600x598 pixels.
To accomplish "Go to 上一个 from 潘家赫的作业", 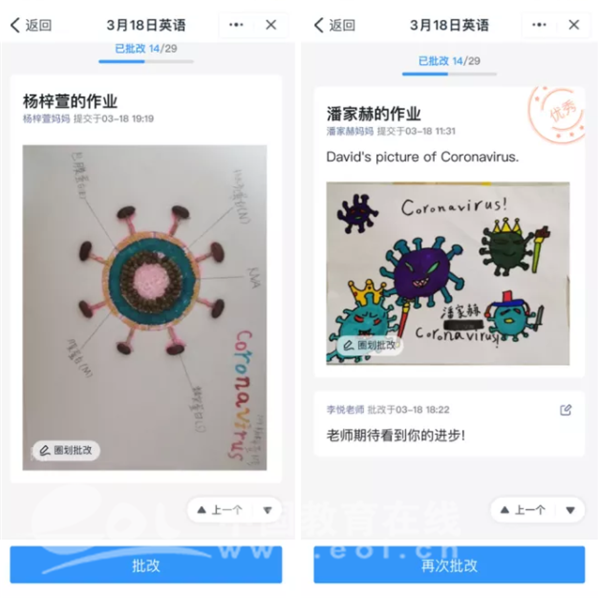I will 524,510.
